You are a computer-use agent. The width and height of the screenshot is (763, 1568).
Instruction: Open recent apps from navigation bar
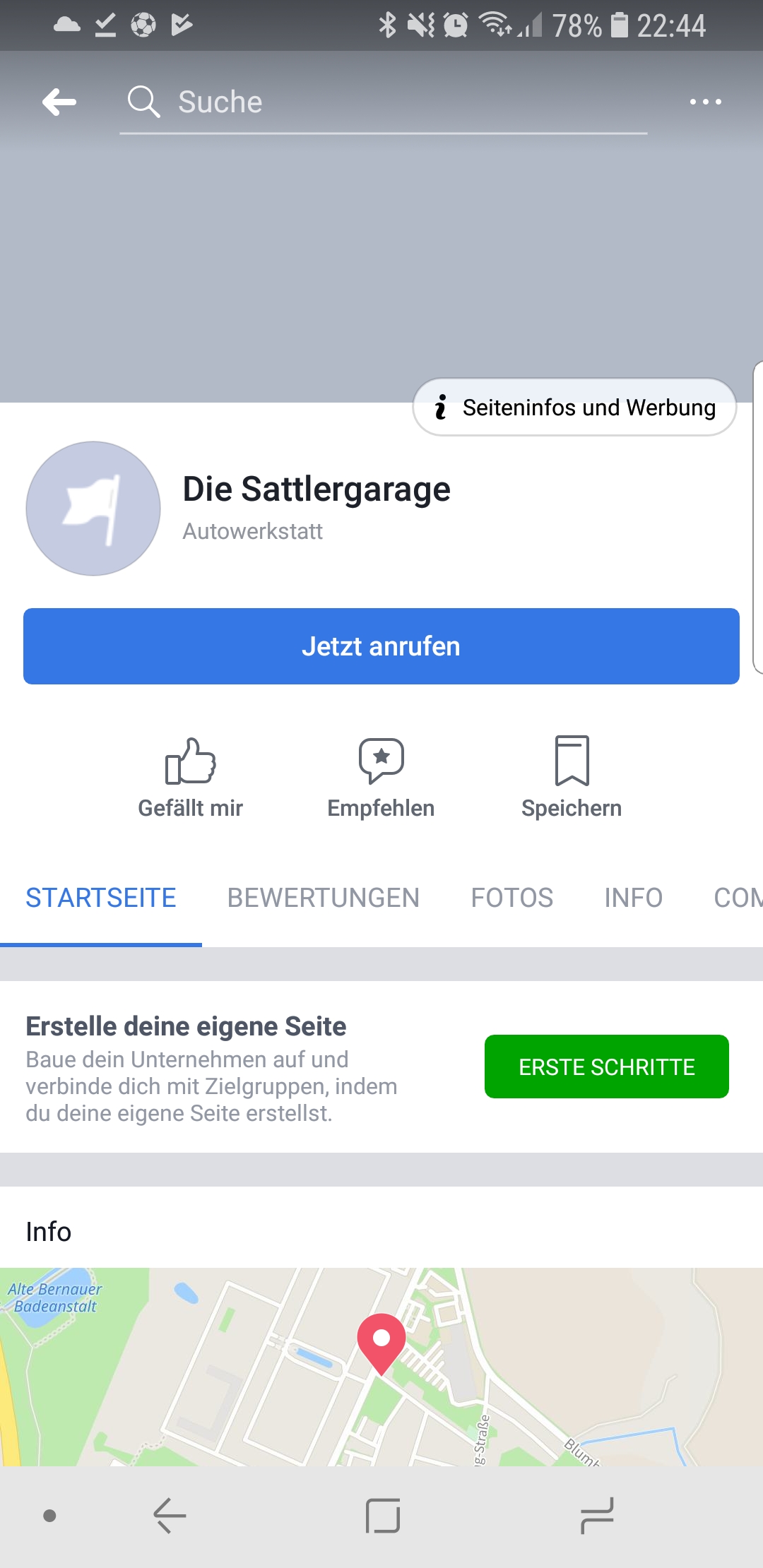point(597,1516)
